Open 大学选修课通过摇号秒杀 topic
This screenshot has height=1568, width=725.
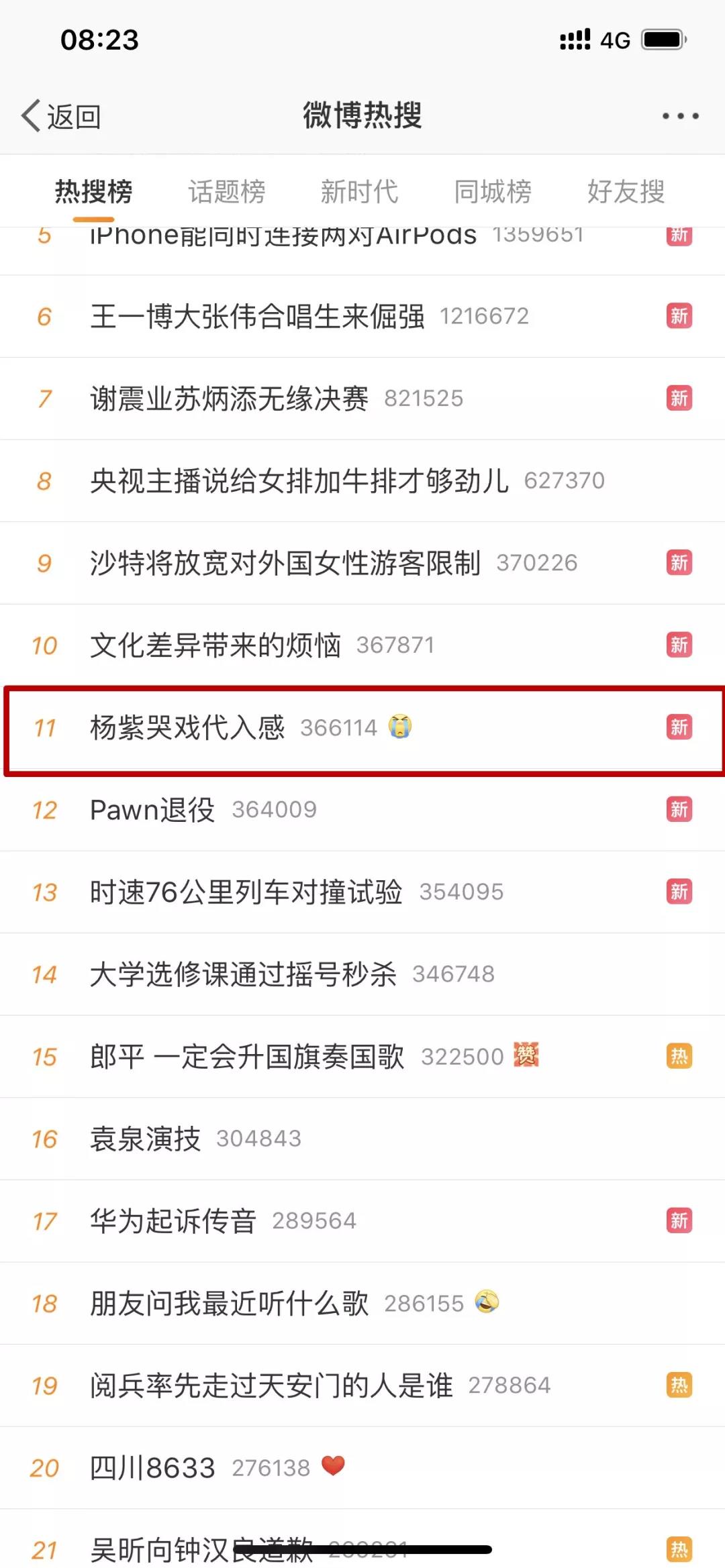(362, 974)
